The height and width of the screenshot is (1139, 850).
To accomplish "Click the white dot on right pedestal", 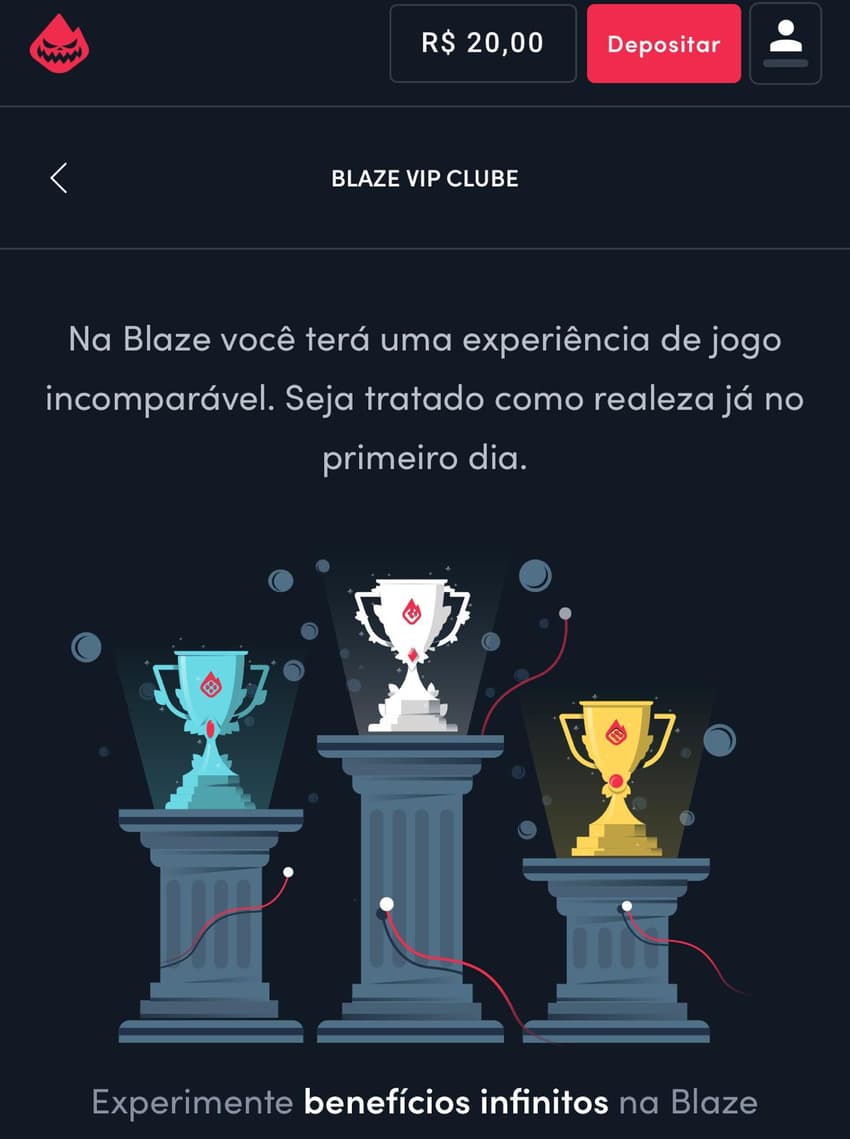I will pos(625,906).
